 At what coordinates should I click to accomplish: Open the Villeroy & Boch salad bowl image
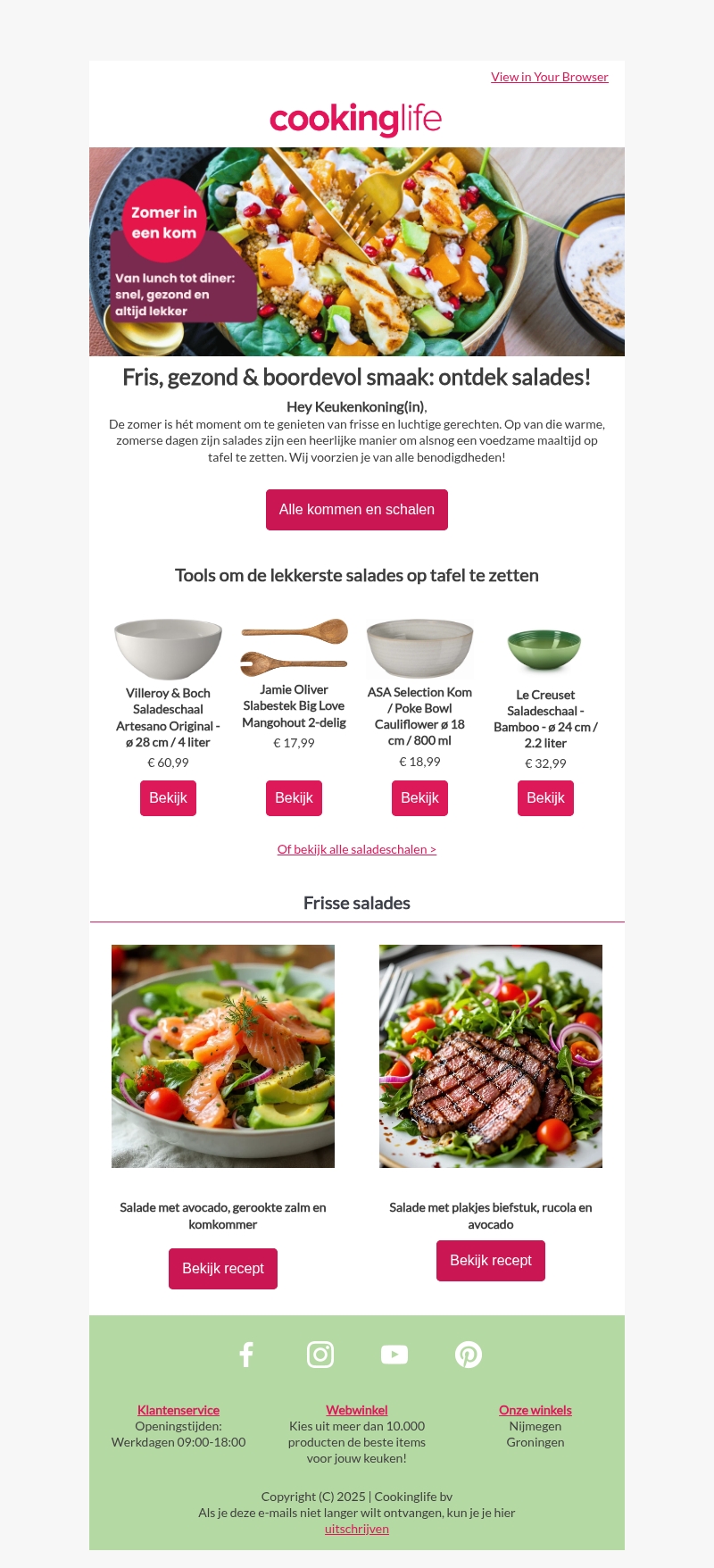[x=168, y=649]
